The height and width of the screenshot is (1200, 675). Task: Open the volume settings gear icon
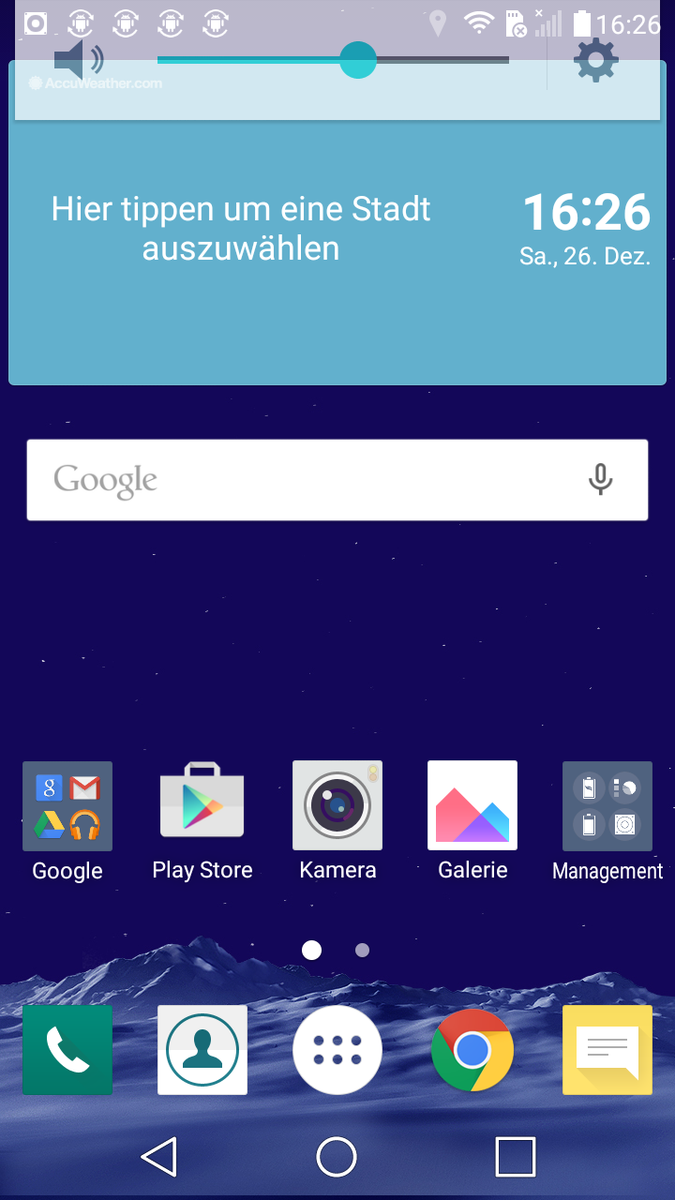click(x=595, y=61)
